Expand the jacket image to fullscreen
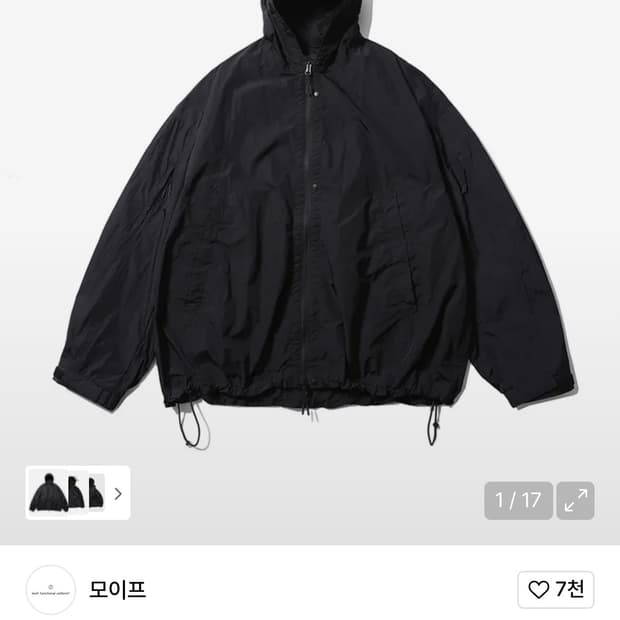620x620 pixels. (575, 500)
